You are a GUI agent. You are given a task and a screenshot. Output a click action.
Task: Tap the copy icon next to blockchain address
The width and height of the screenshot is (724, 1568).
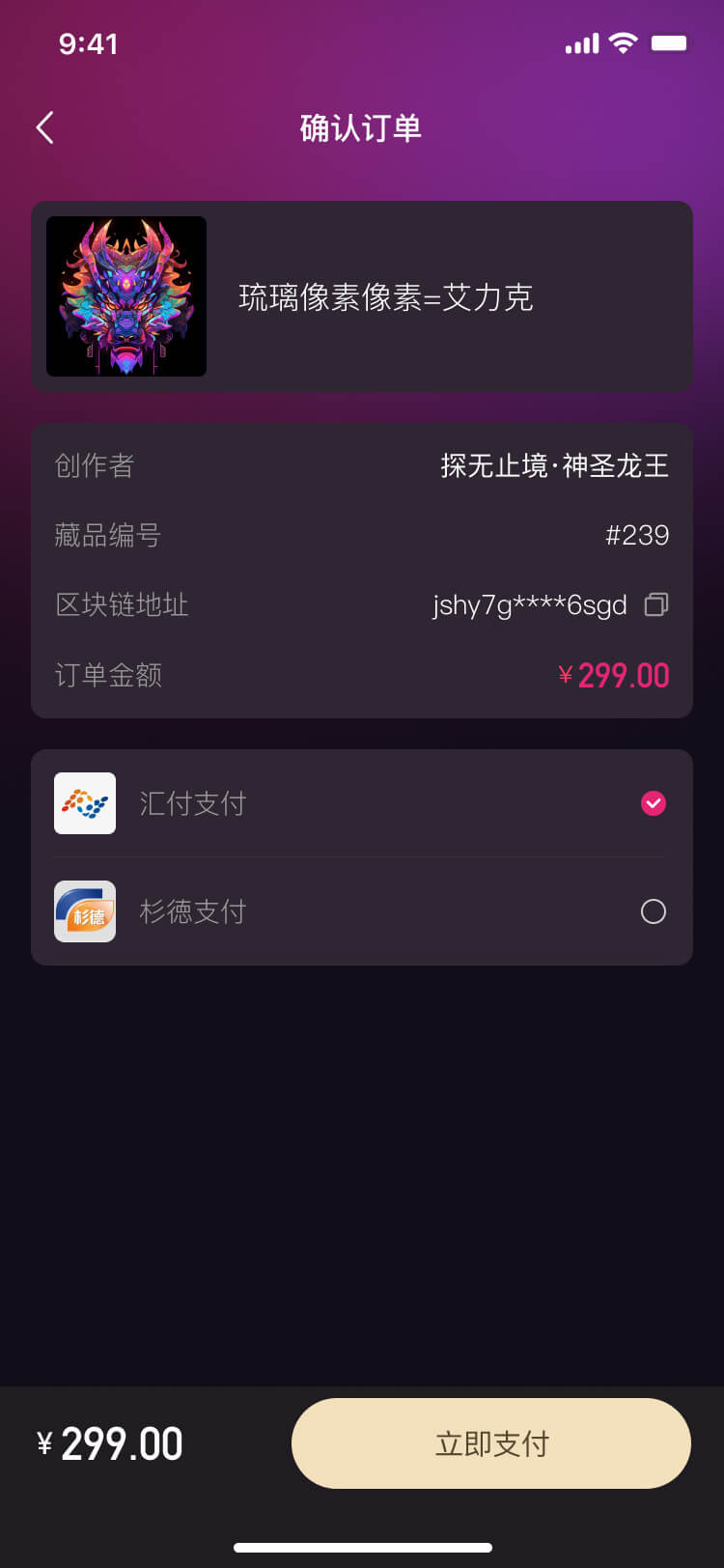657,605
